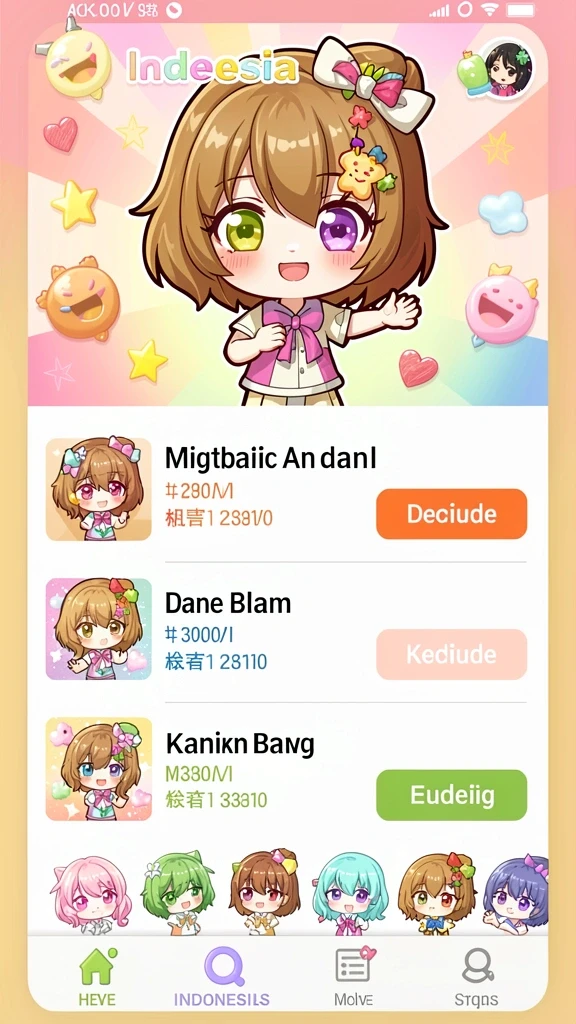Select the green-haired character avatar
The image size is (576, 1024).
coord(178,893)
